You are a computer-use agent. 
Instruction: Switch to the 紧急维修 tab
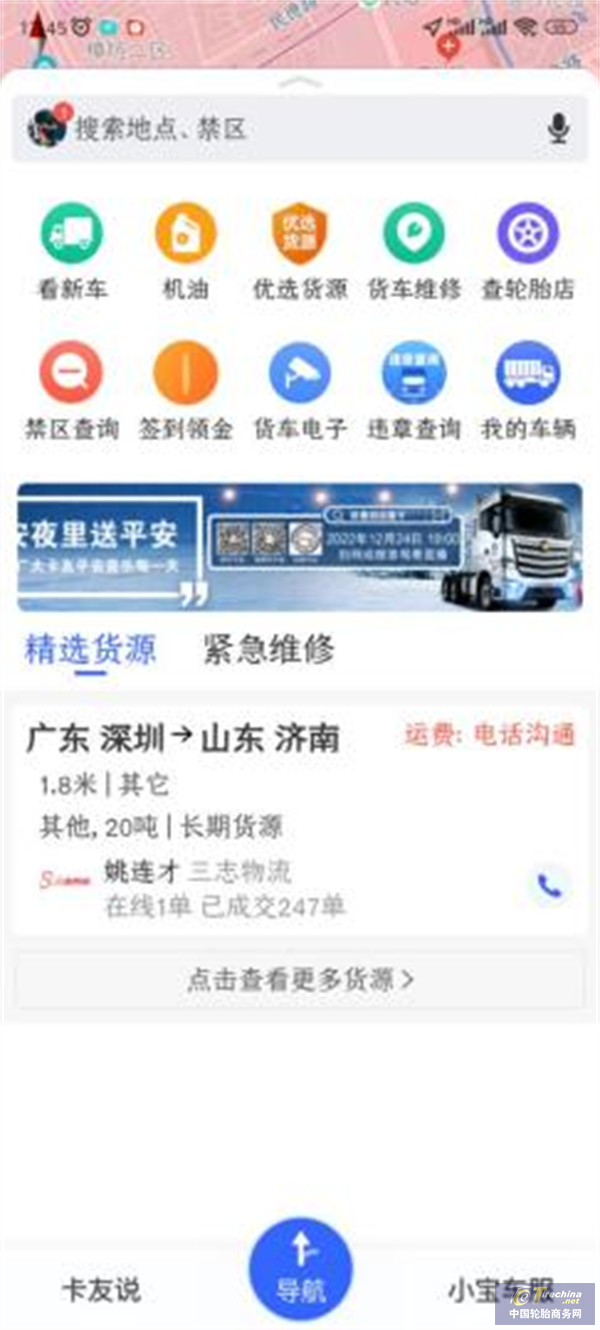[x=268, y=650]
